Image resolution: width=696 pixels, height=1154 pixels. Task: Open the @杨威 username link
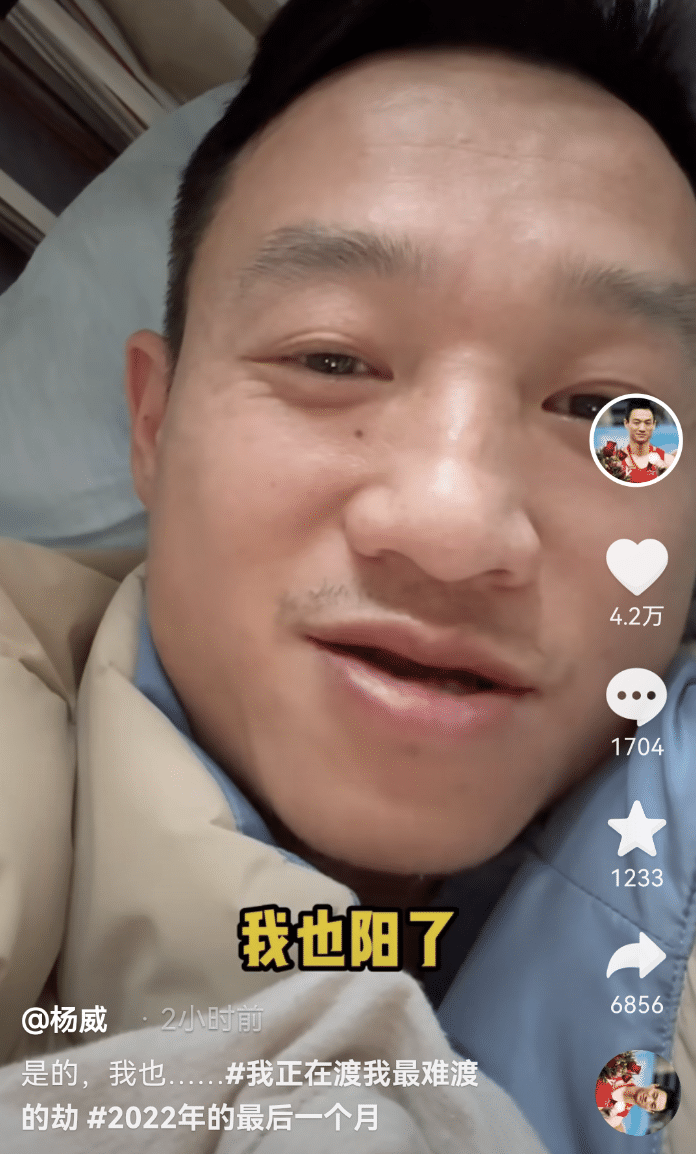click(64, 1020)
